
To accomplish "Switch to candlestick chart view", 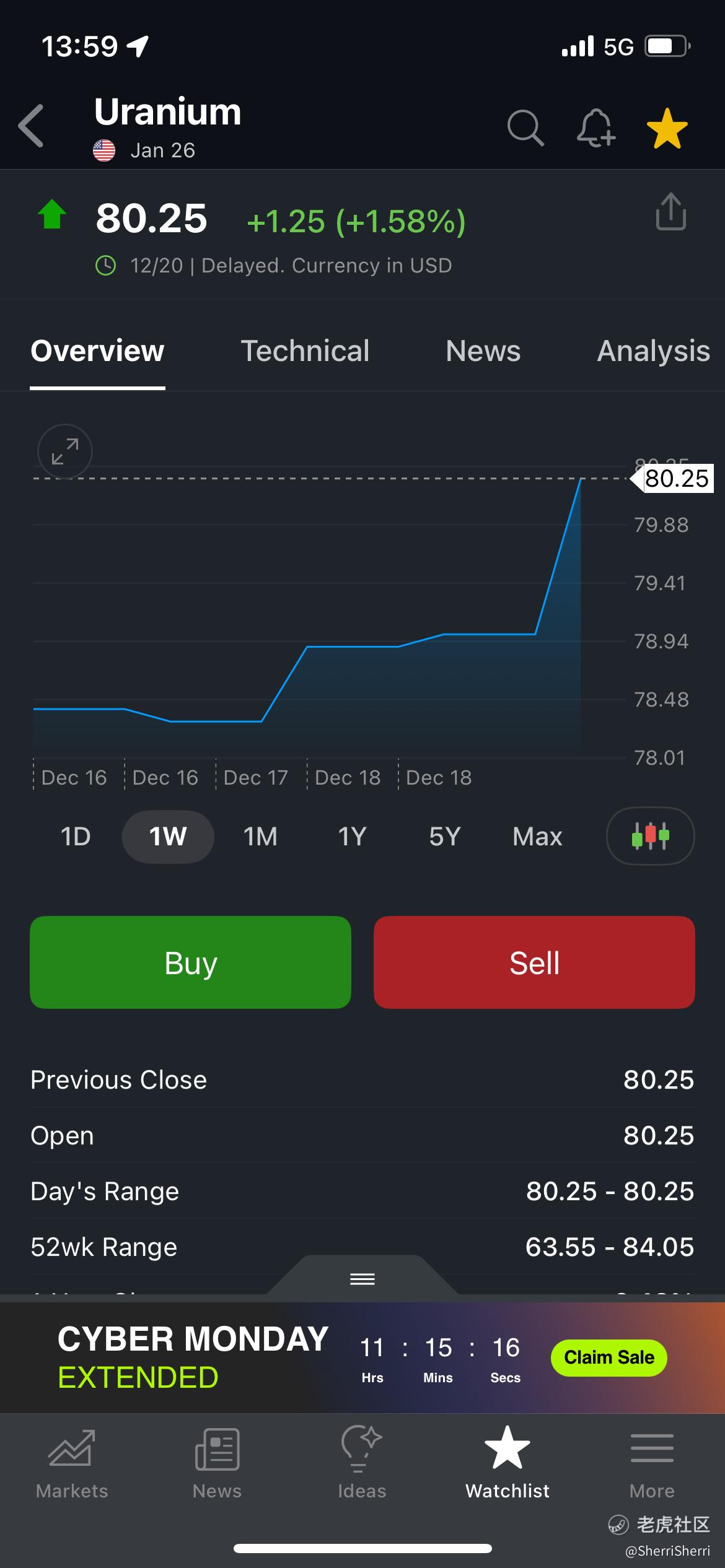I will 650,836.
